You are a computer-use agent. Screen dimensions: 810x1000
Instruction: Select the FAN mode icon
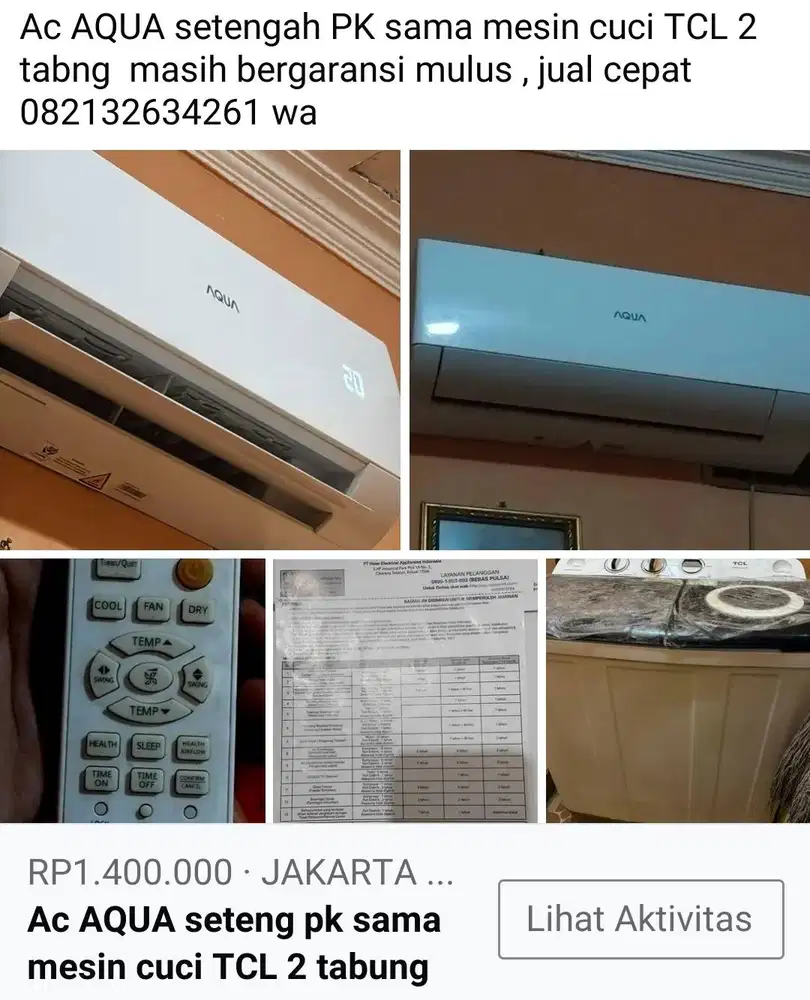[153, 606]
